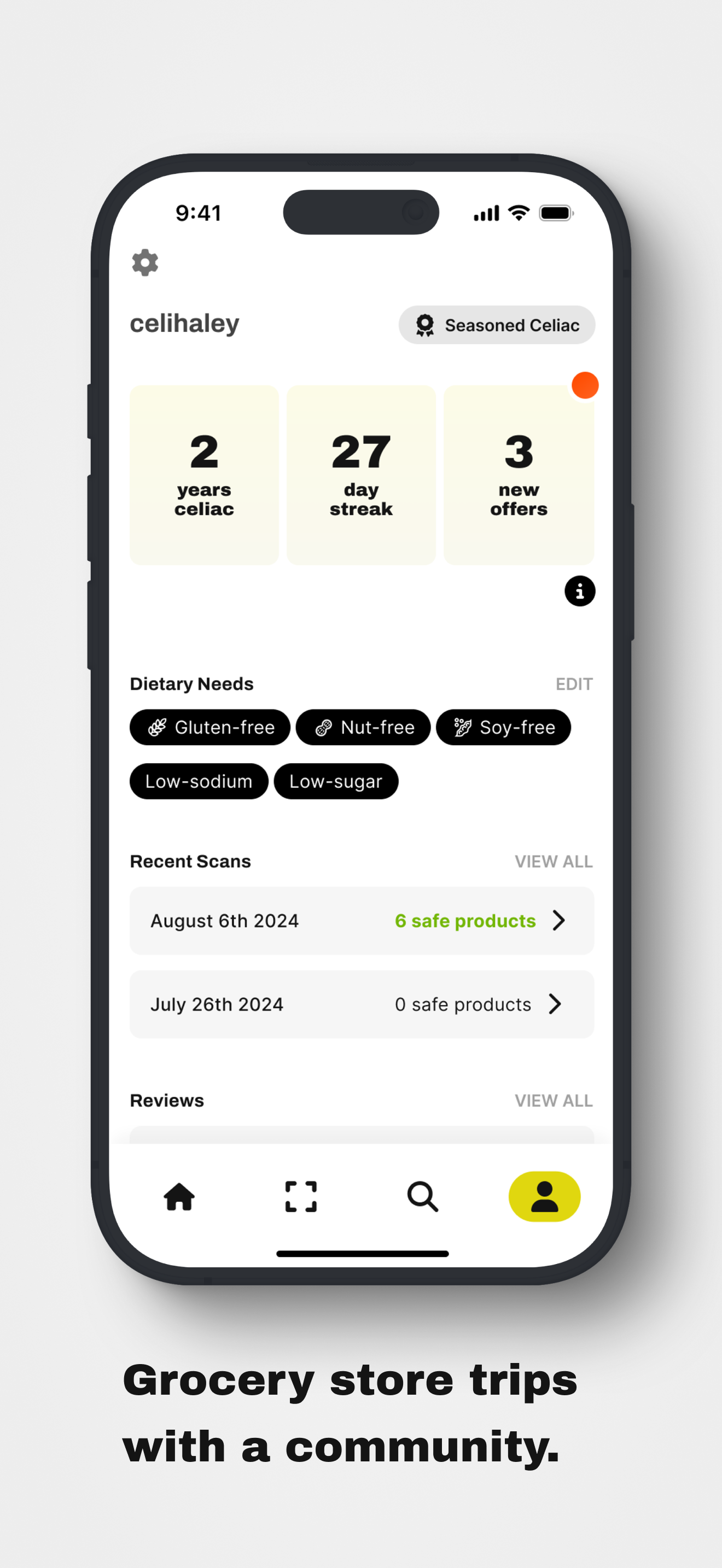The height and width of the screenshot is (1568, 722).
Task: Switch to the Recent Scans VIEW ALL page
Action: coord(554,861)
